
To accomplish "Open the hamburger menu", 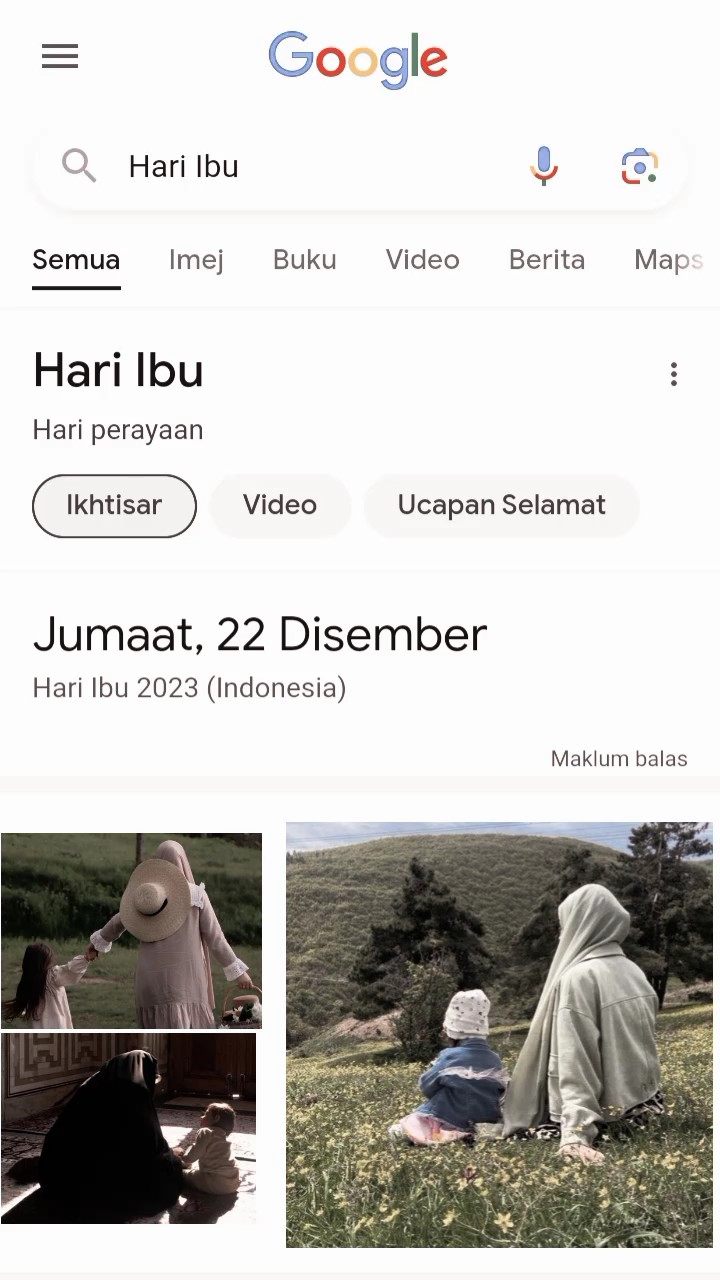I will pos(60,57).
